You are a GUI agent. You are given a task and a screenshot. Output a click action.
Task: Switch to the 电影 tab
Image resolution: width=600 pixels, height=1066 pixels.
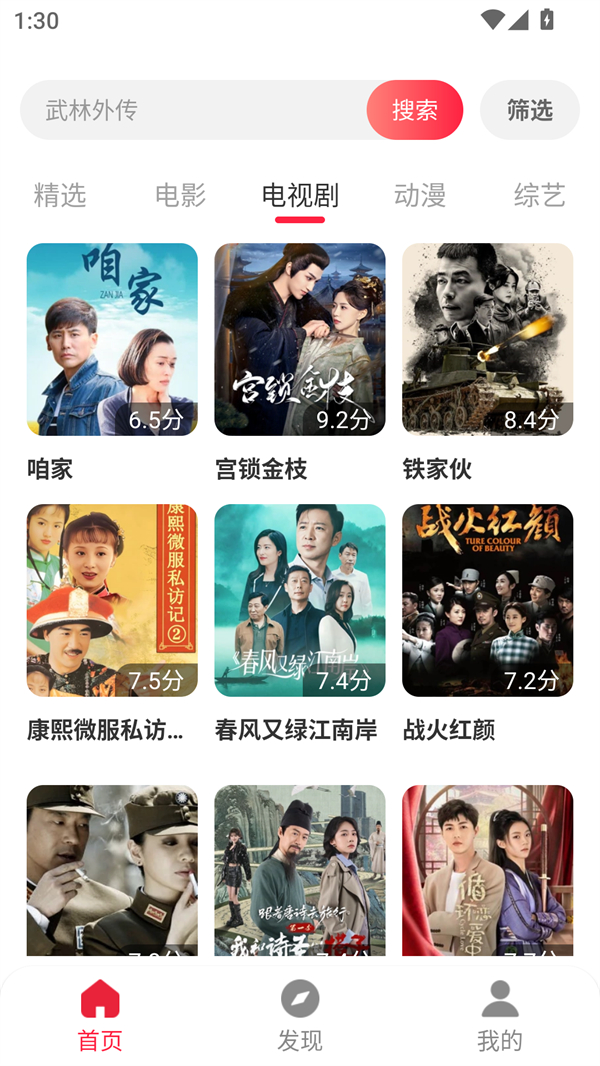tap(180, 195)
